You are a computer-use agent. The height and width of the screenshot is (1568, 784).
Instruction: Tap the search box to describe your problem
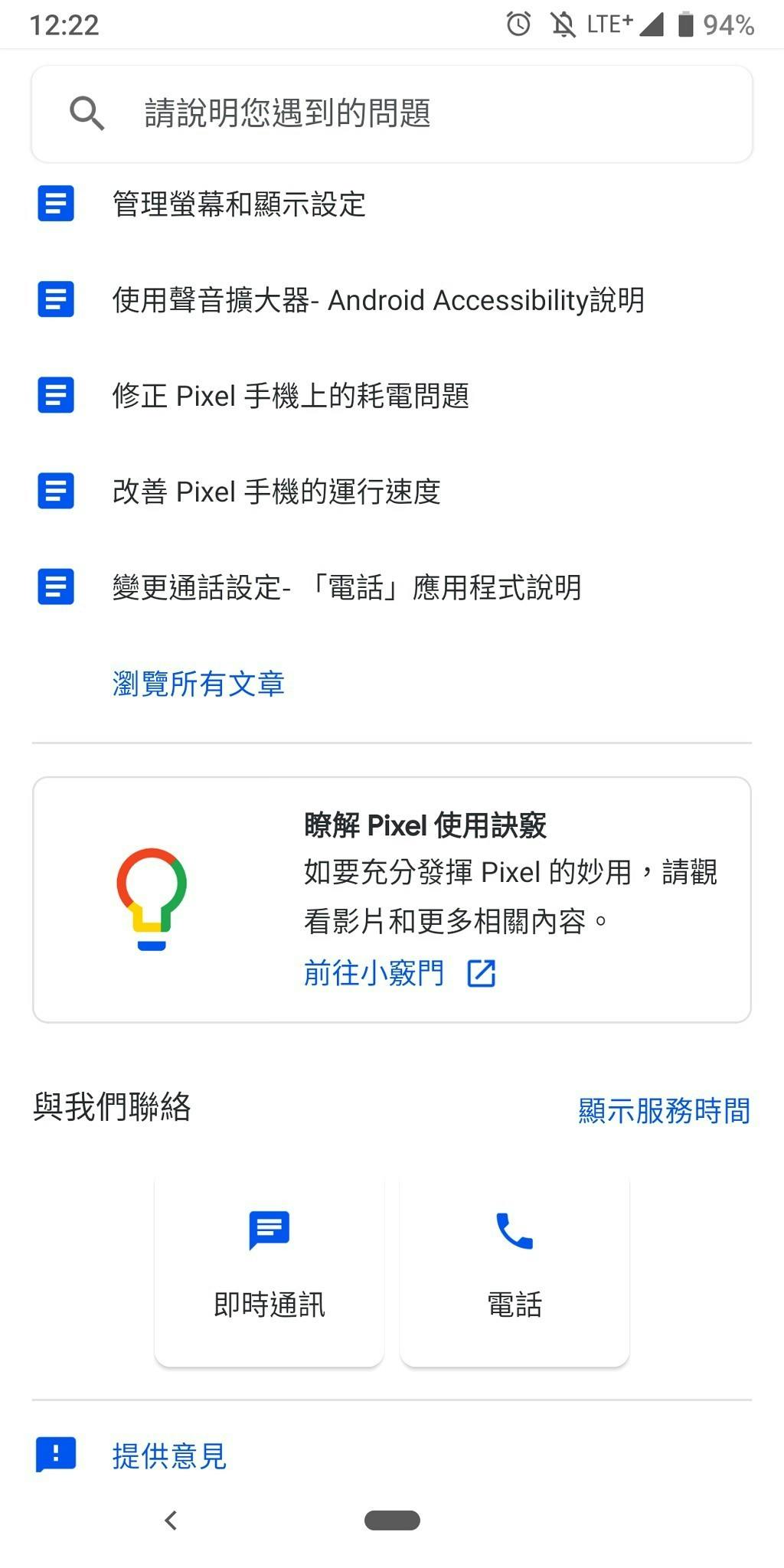(x=390, y=113)
